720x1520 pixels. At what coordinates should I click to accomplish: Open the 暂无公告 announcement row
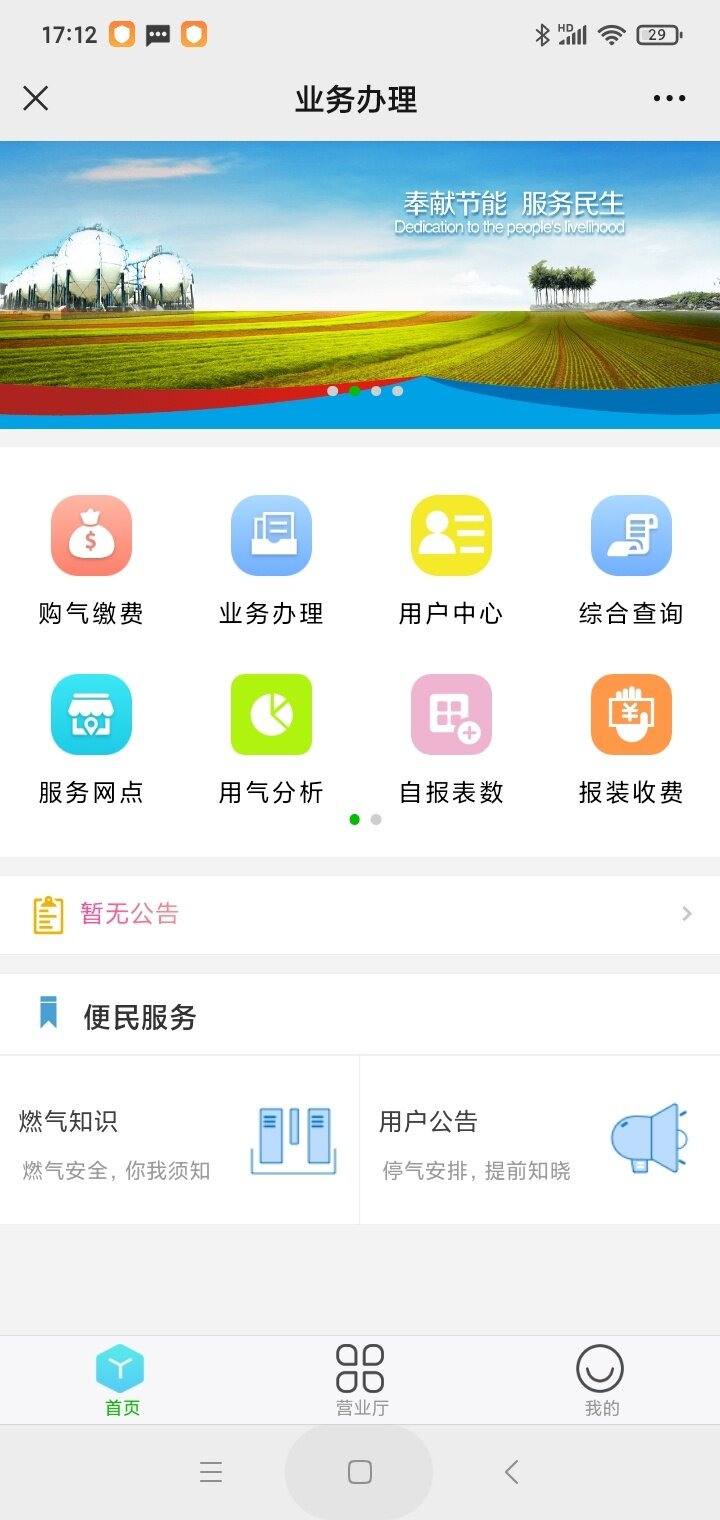[x=360, y=914]
